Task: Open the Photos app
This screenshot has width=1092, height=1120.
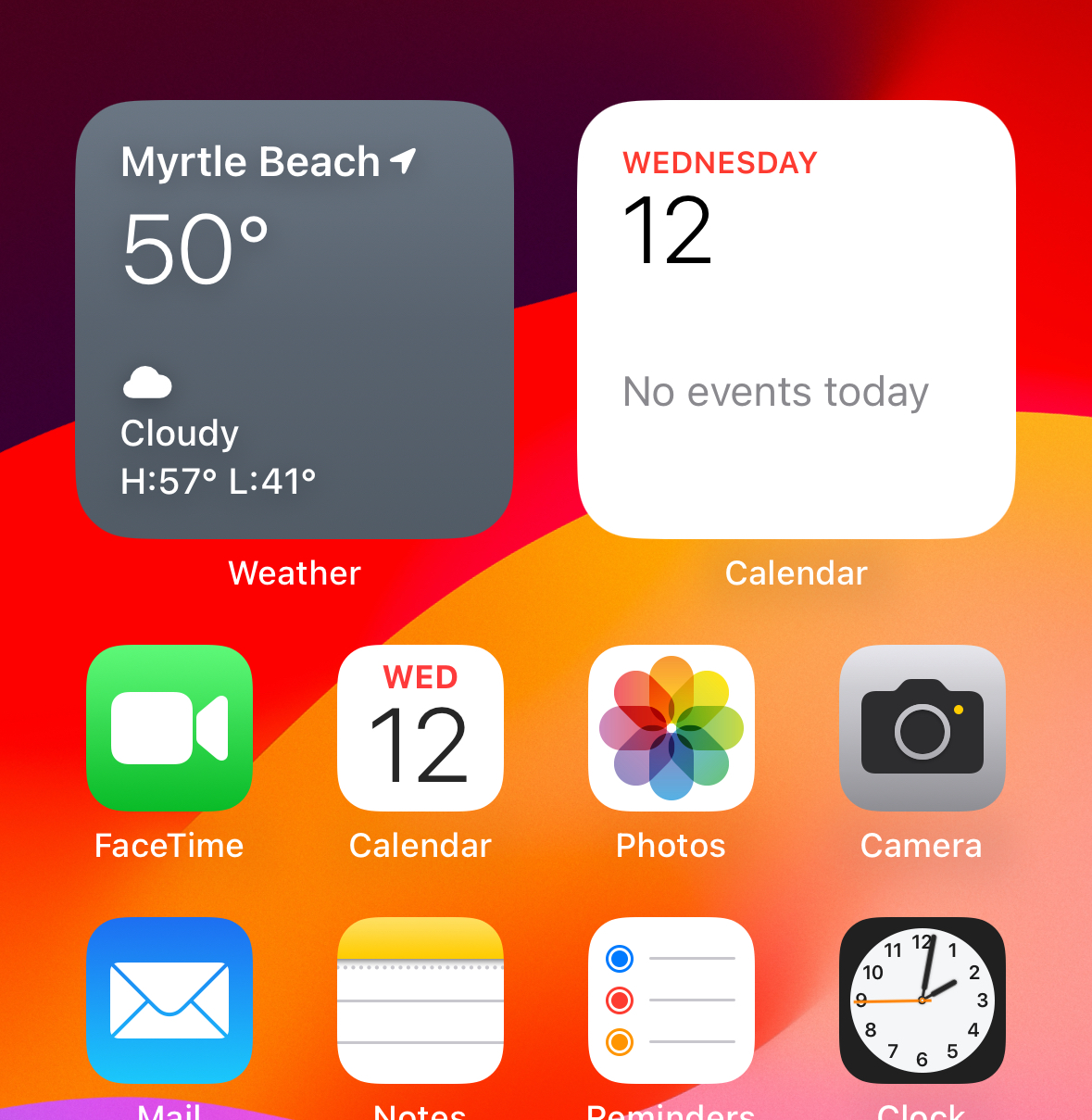Action: (672, 728)
